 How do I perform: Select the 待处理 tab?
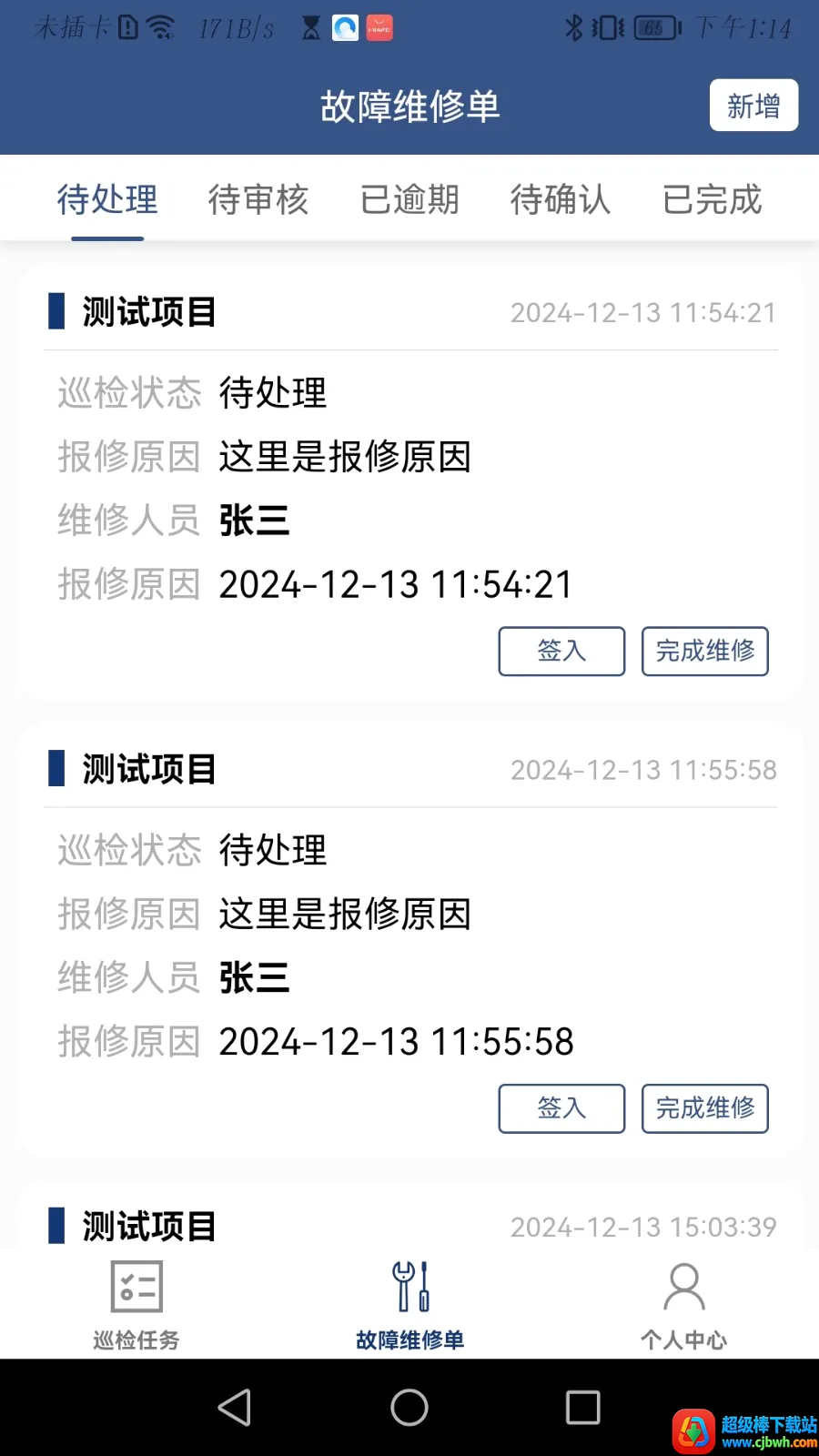click(x=107, y=199)
